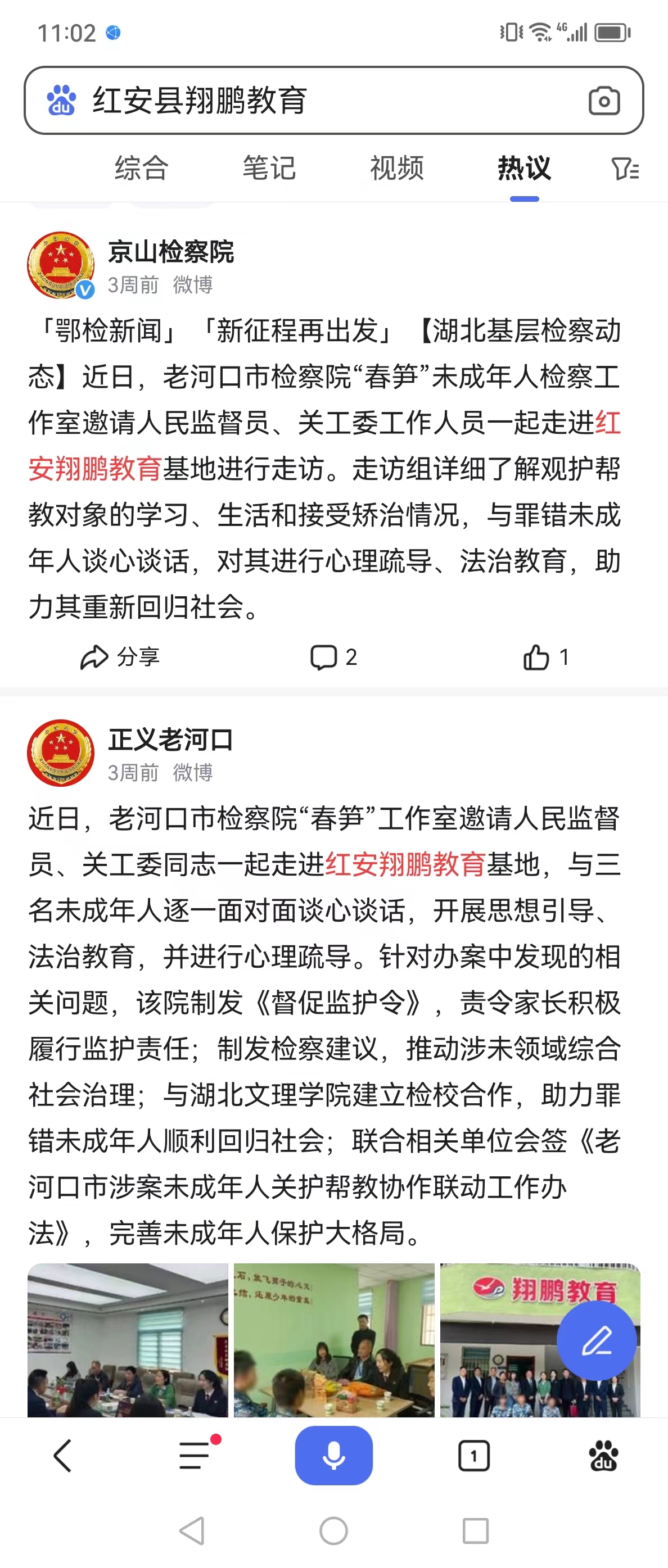This screenshot has height=1568, width=668.
Task: View the green wall discussion photo
Action: pyautogui.click(x=333, y=1340)
